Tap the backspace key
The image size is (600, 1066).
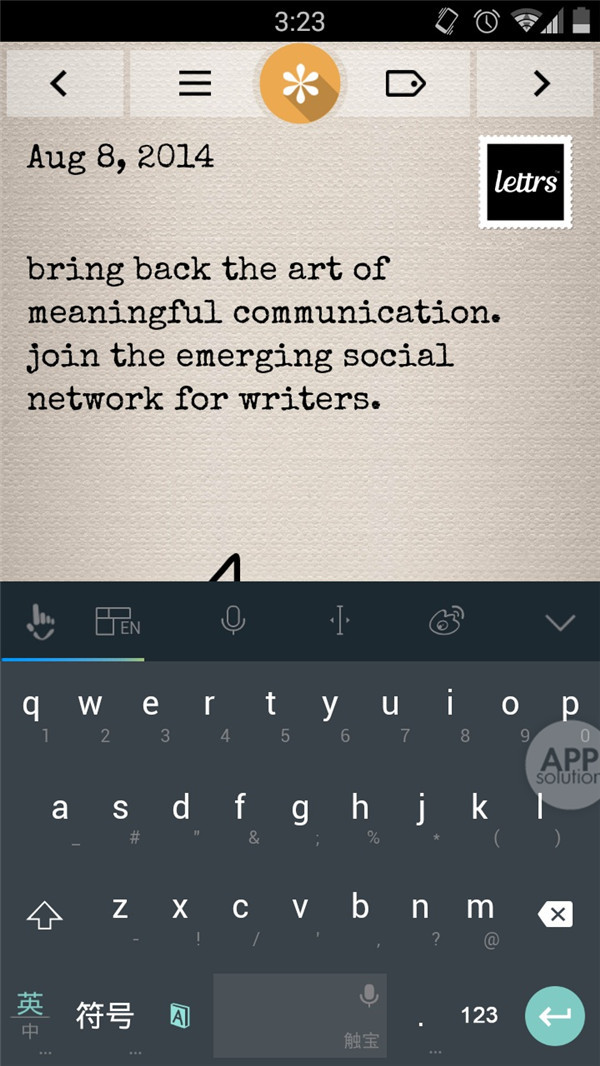tap(555, 913)
